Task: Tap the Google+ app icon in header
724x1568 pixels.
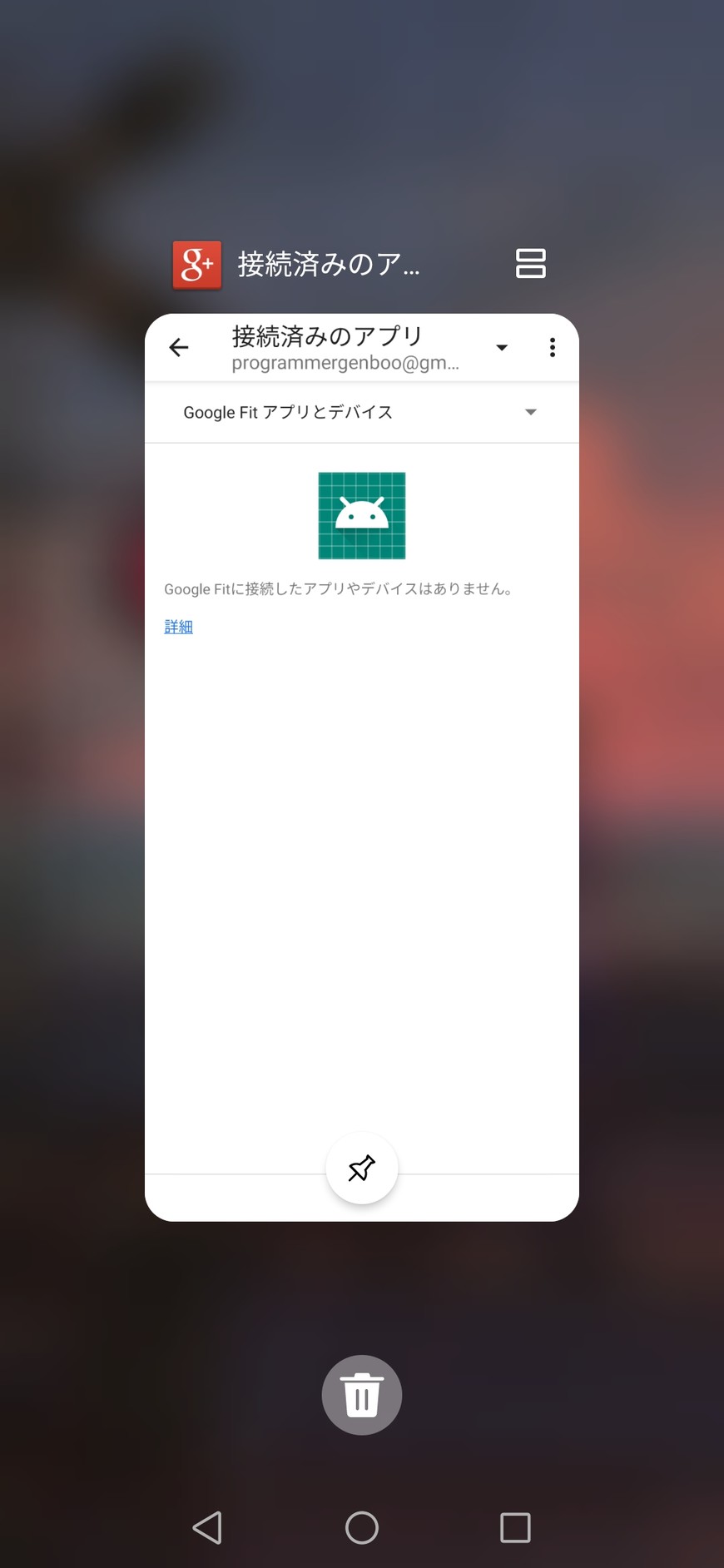Action: [197, 265]
